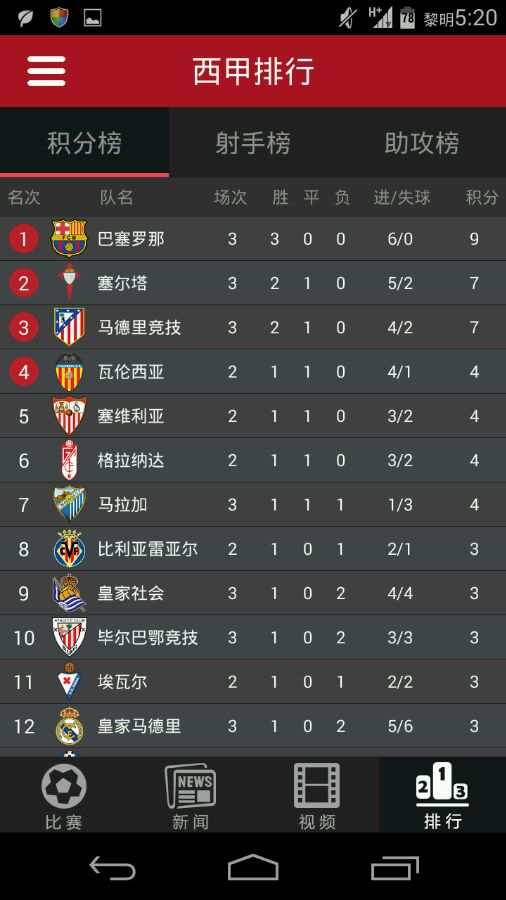Go to the system home screen
The height and width of the screenshot is (900, 506).
tap(253, 867)
